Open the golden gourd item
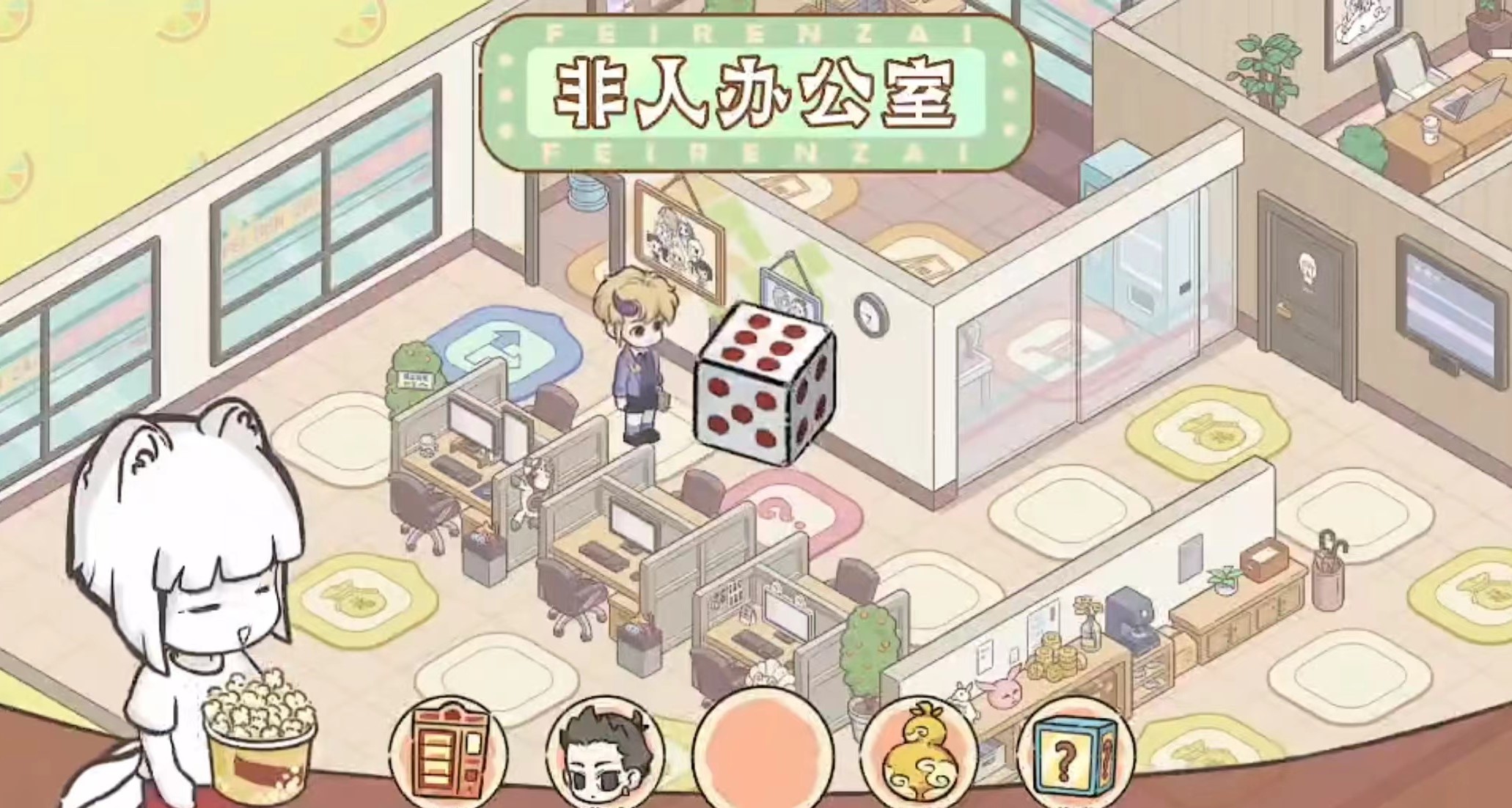The height and width of the screenshot is (808, 1512). pyautogui.click(x=918, y=754)
